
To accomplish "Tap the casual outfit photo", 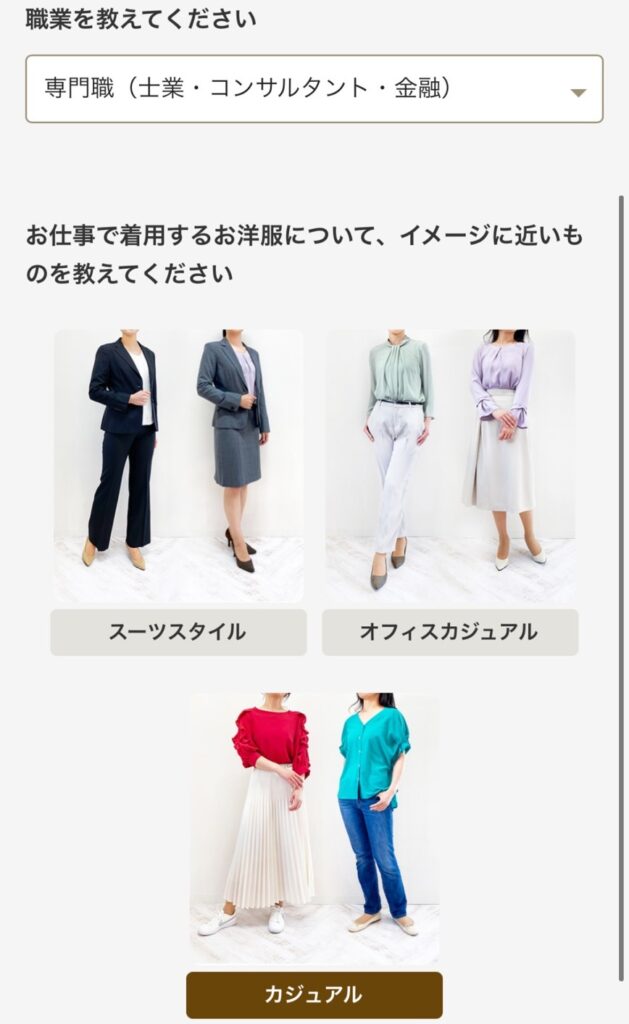I will (x=314, y=828).
